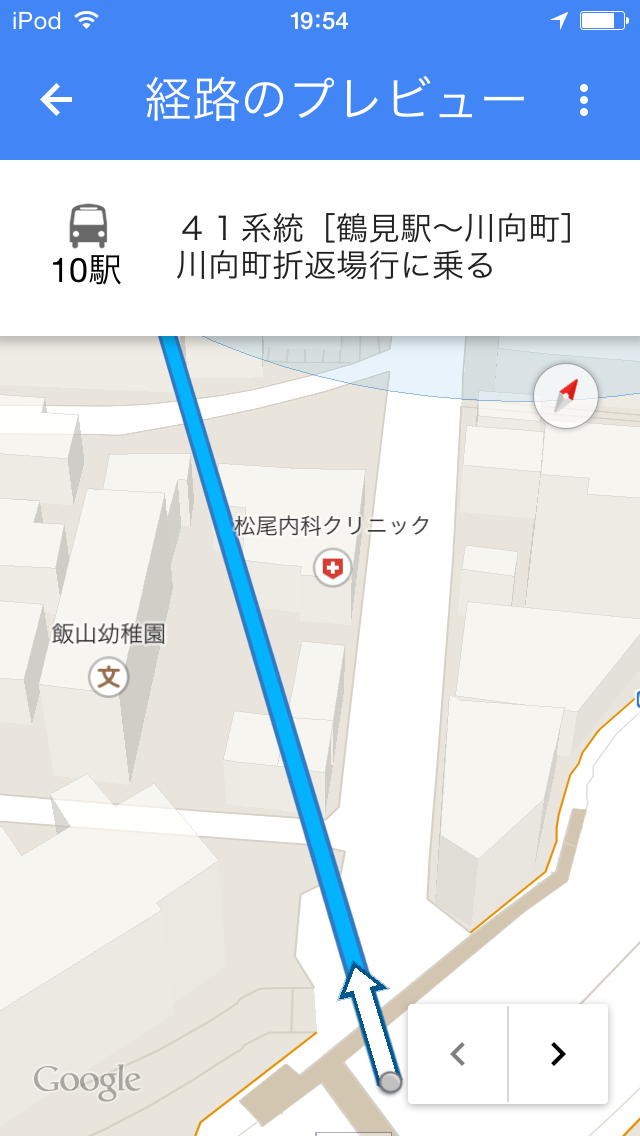Viewport: 640px width, 1136px height.
Task: Go back from the route preview
Action: tap(56, 100)
